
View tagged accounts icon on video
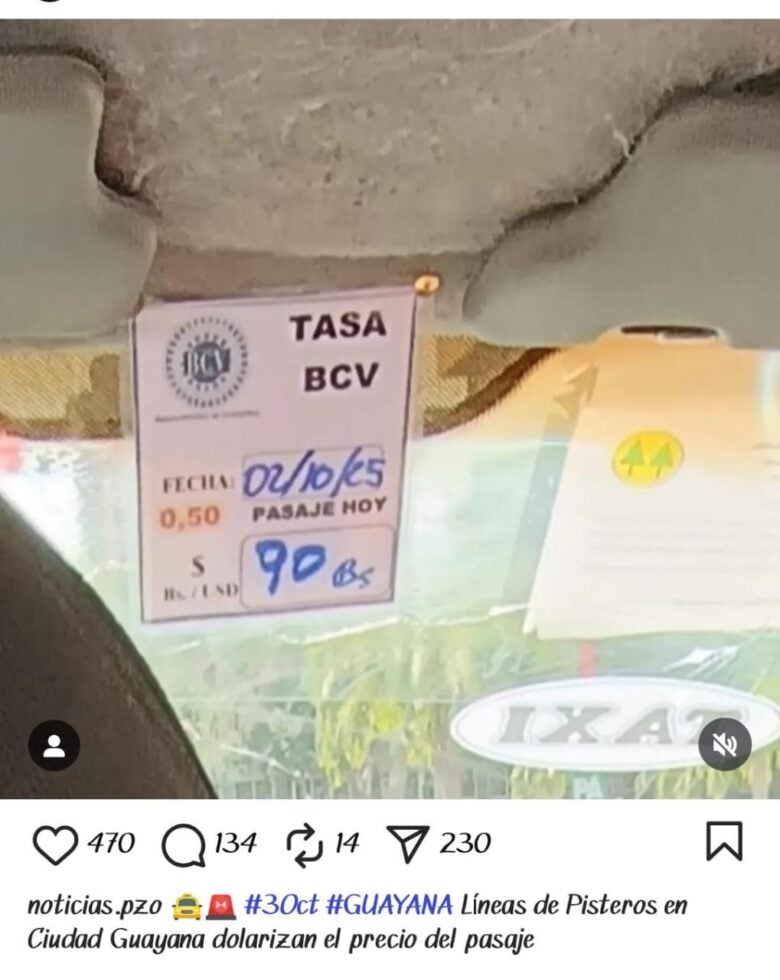tap(54, 745)
